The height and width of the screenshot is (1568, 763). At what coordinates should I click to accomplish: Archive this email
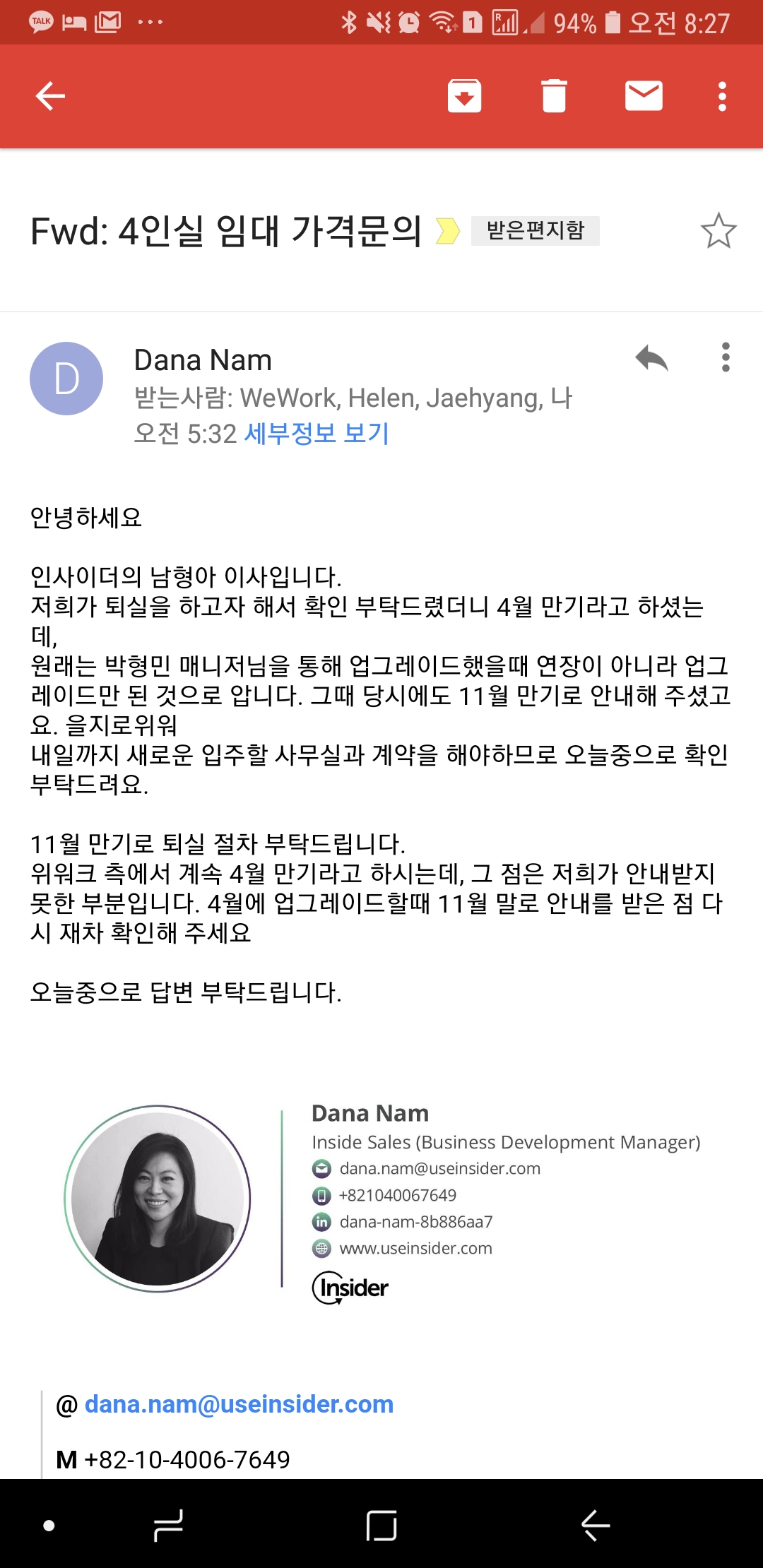(464, 96)
